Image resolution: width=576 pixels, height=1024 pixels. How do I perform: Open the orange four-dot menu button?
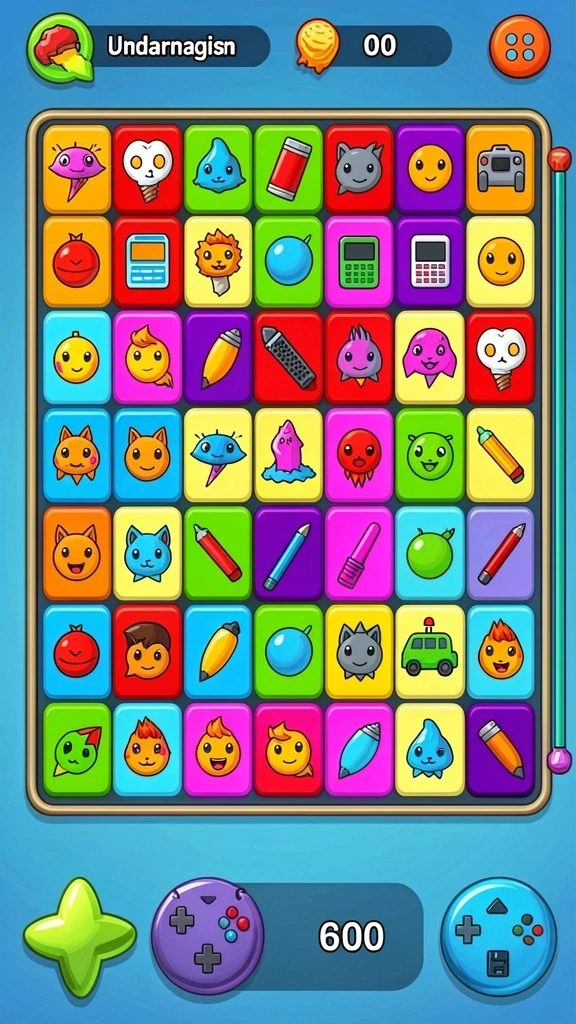(x=520, y=46)
